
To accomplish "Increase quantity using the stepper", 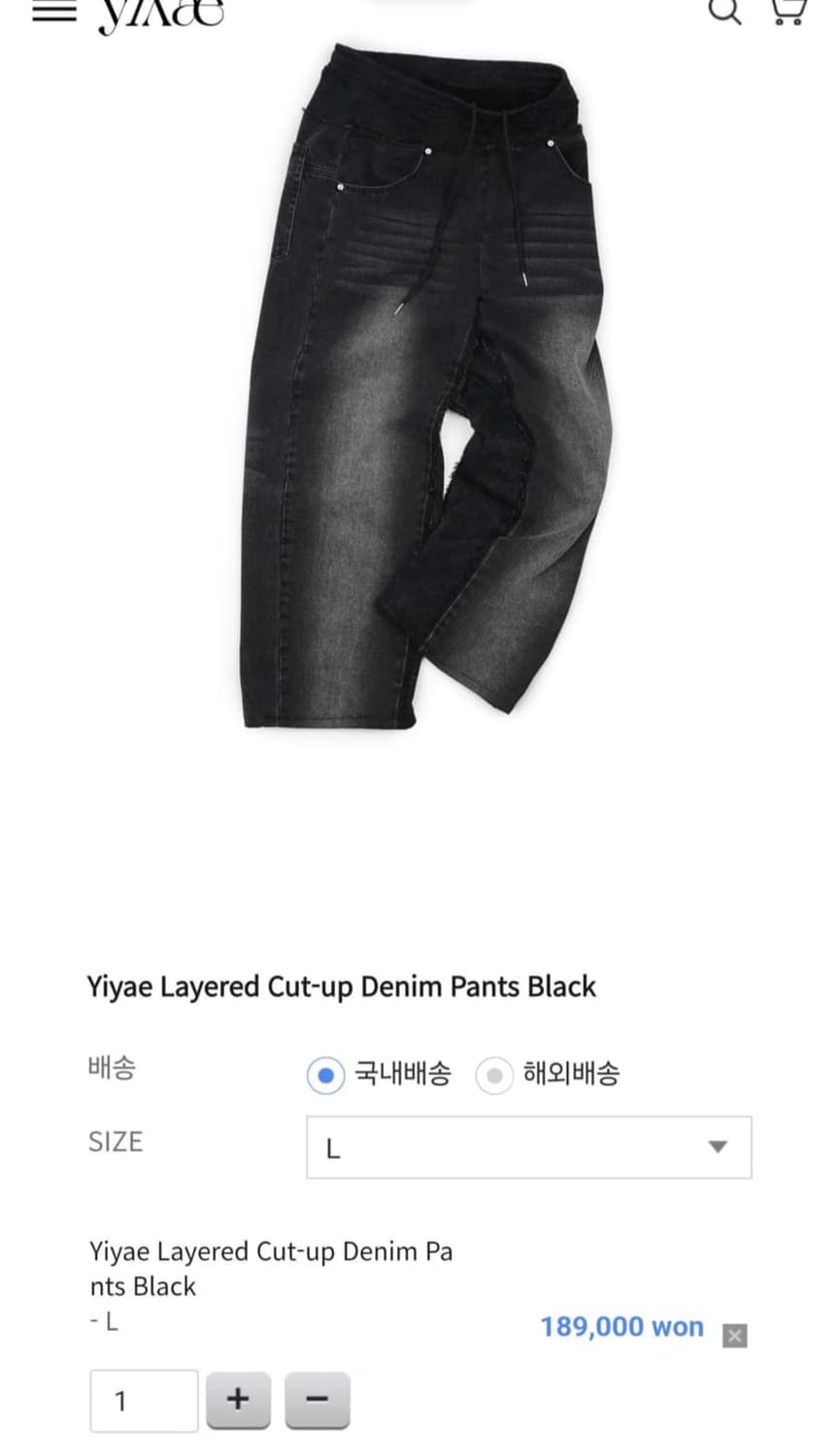I will (x=238, y=1398).
